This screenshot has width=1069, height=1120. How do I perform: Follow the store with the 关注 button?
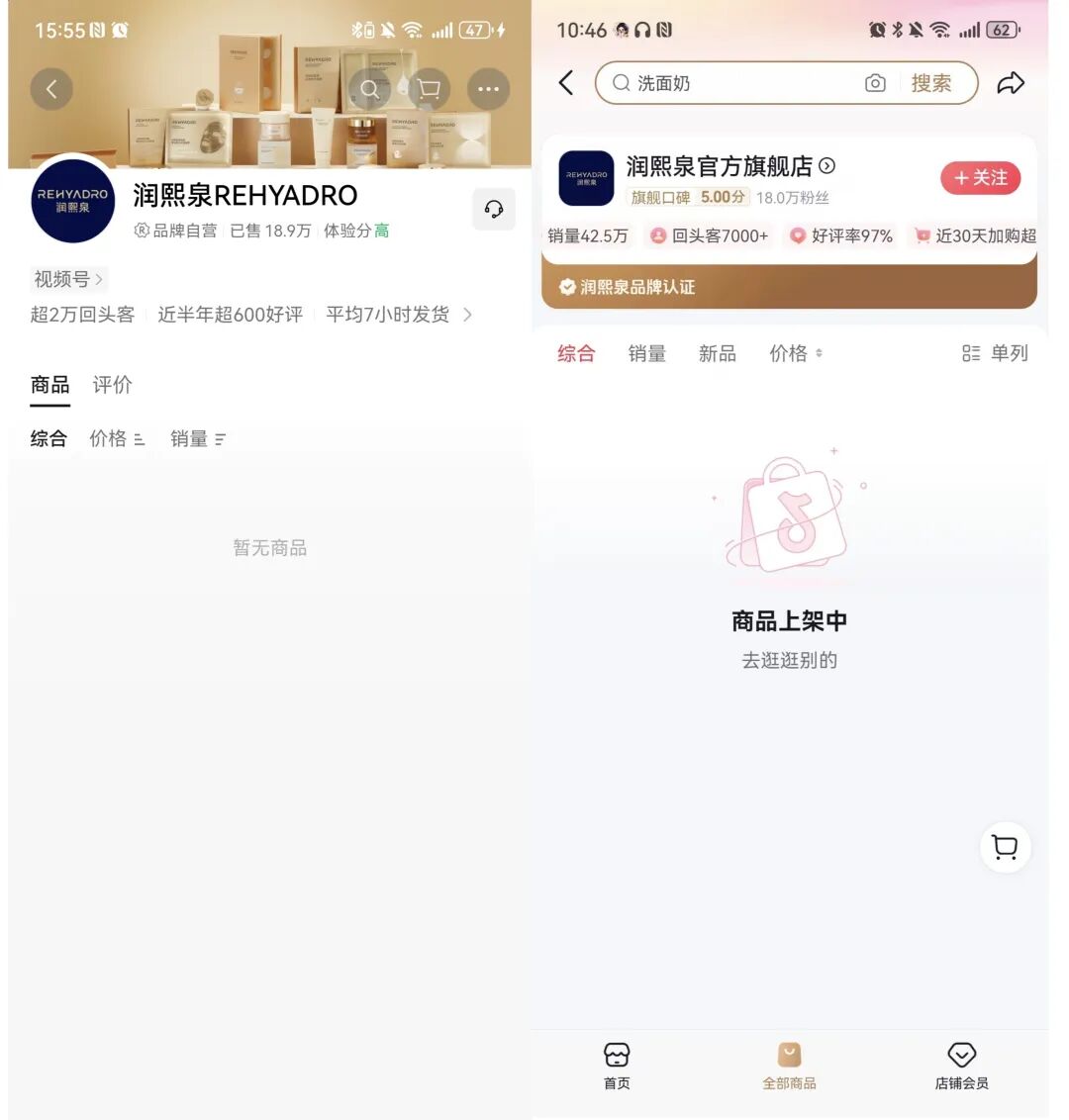pyautogui.click(x=980, y=178)
